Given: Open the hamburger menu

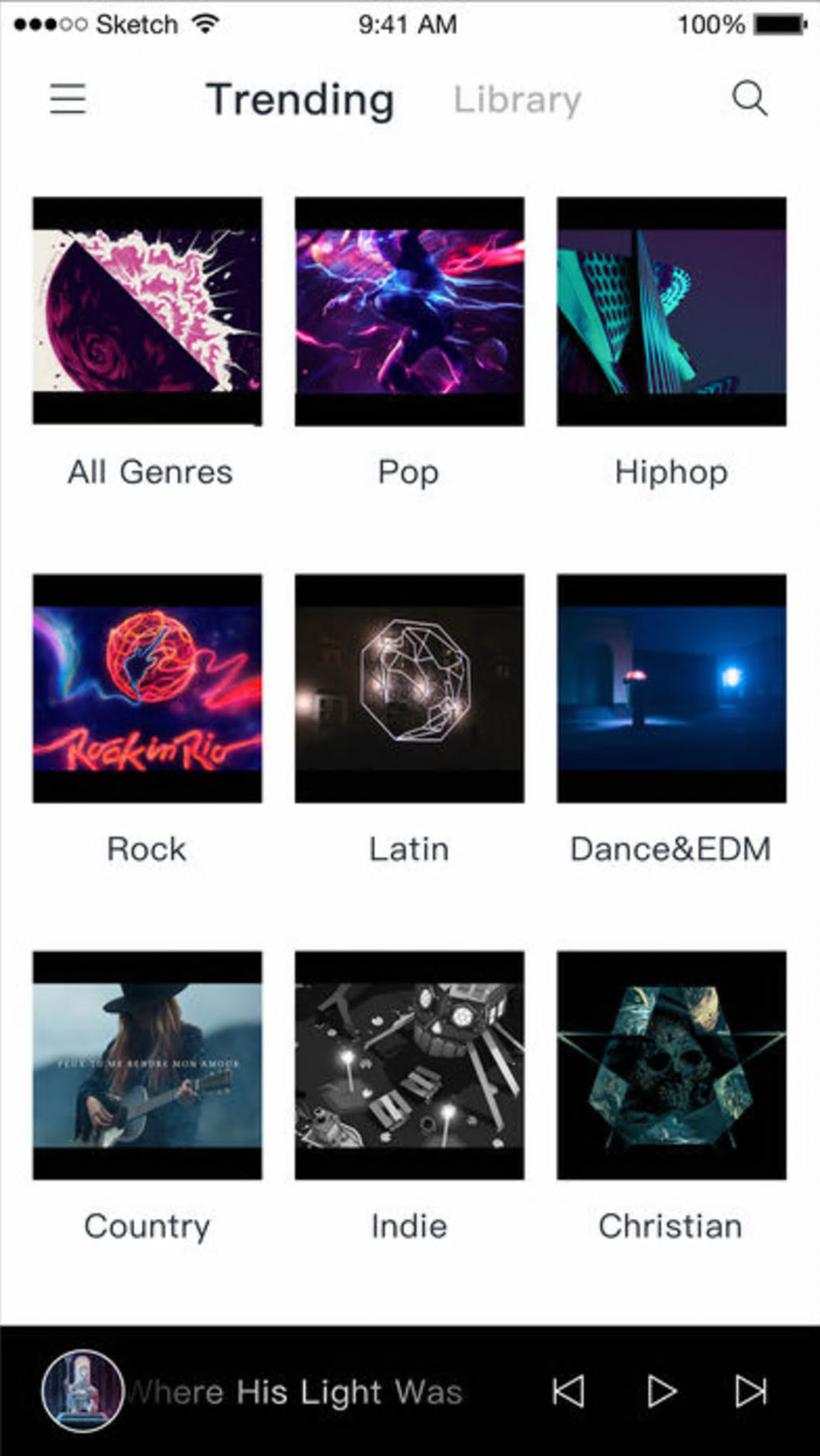Looking at the screenshot, I should [x=68, y=99].
